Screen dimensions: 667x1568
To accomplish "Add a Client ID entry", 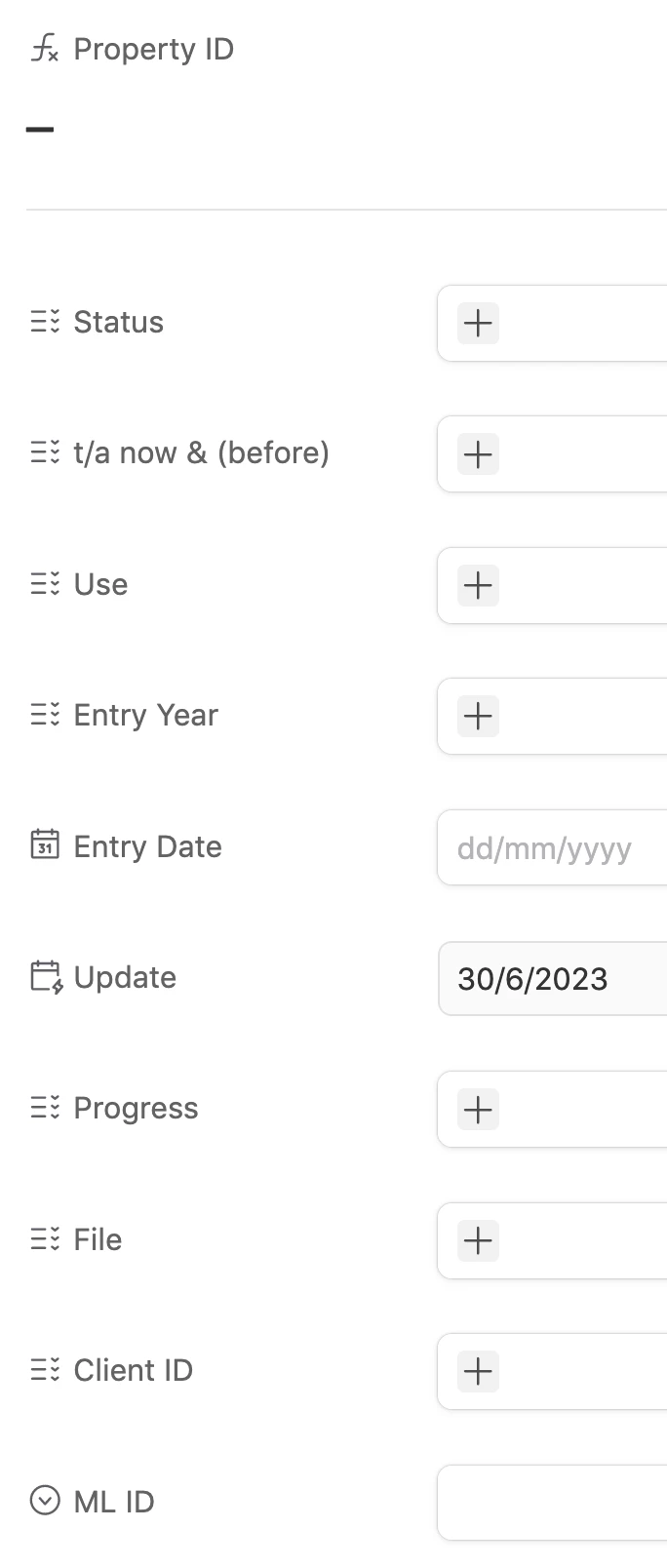I will click(478, 1372).
